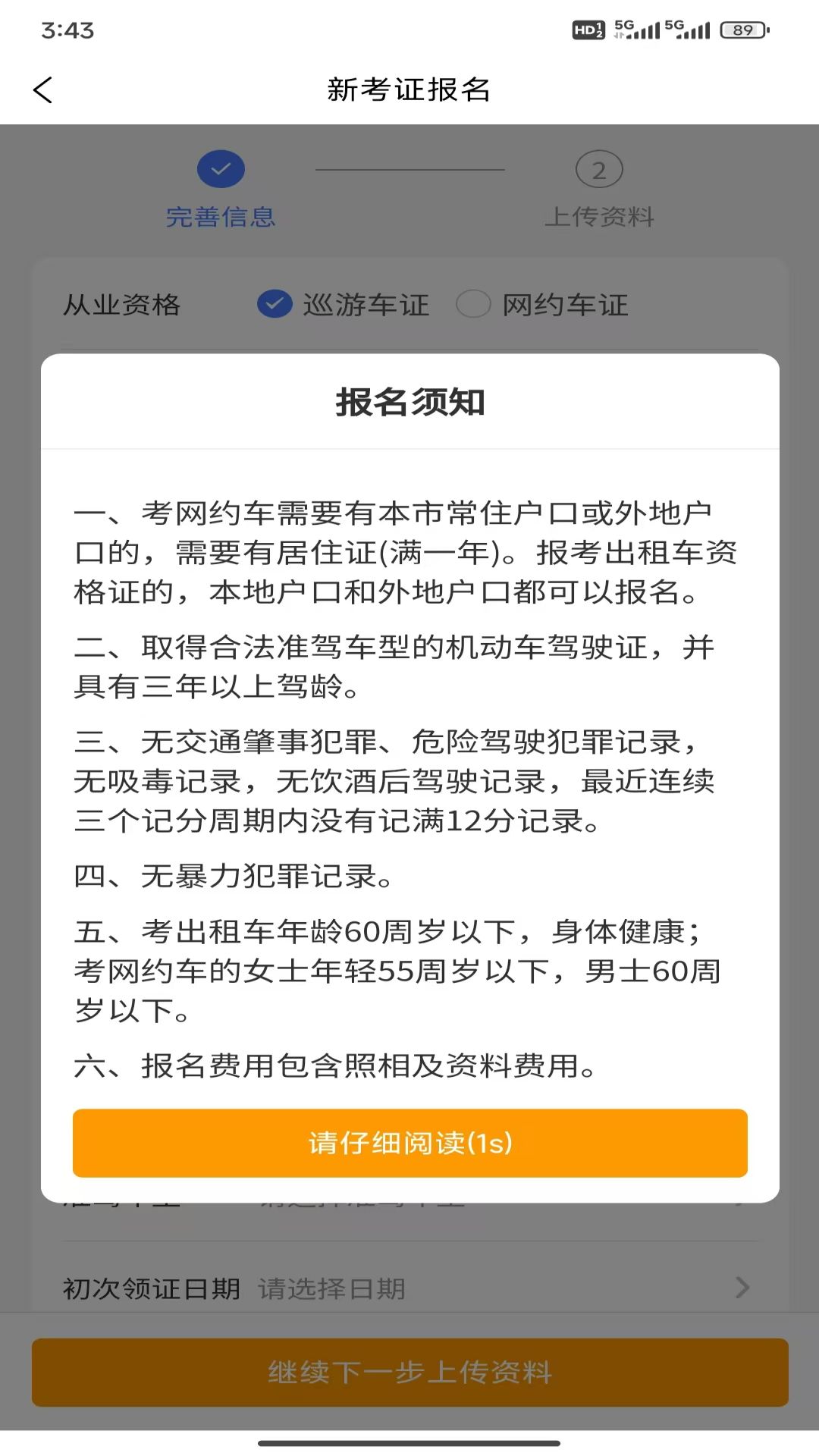Toggle the blue check beside 巡游车证
Image resolution: width=819 pixels, height=1456 pixels.
click(273, 305)
